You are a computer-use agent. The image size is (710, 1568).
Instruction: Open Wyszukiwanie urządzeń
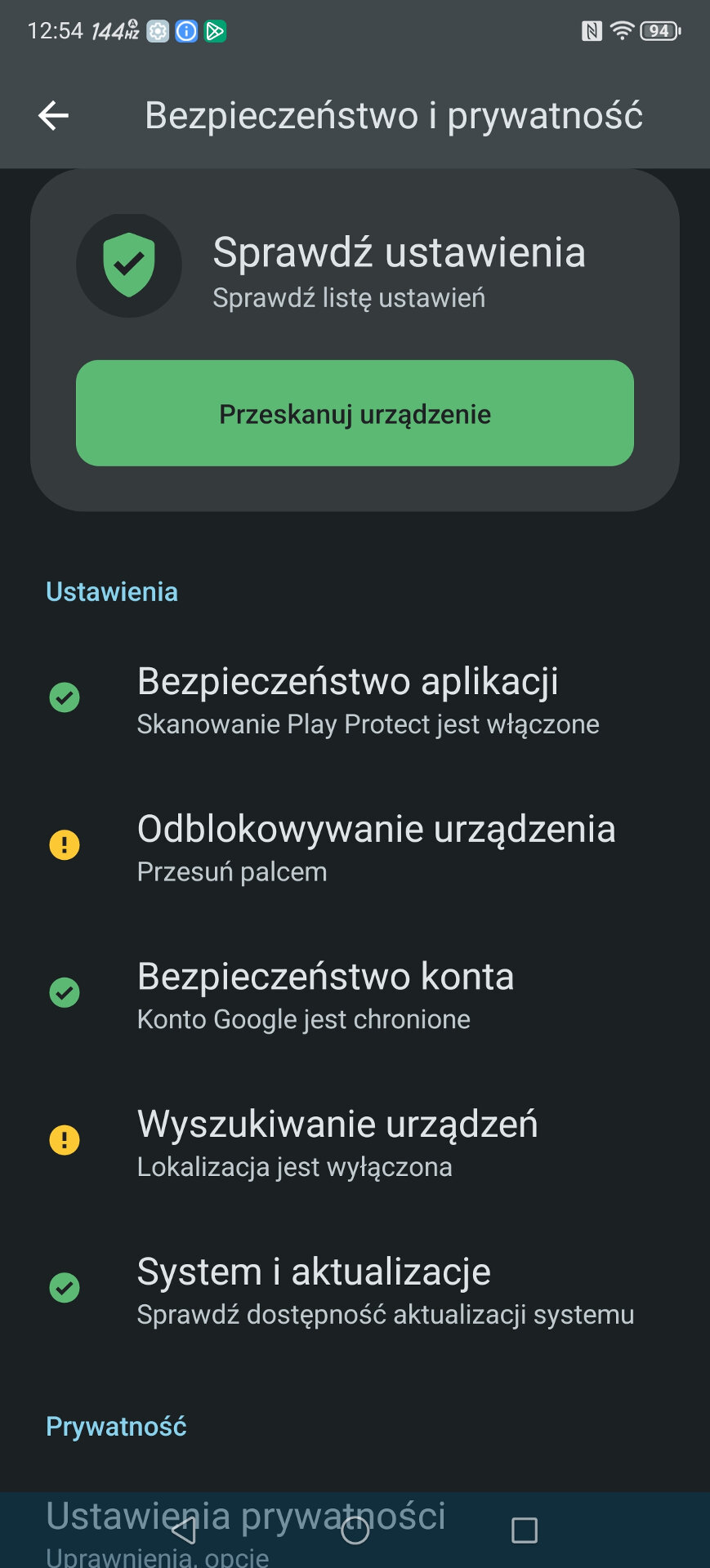(337, 1142)
